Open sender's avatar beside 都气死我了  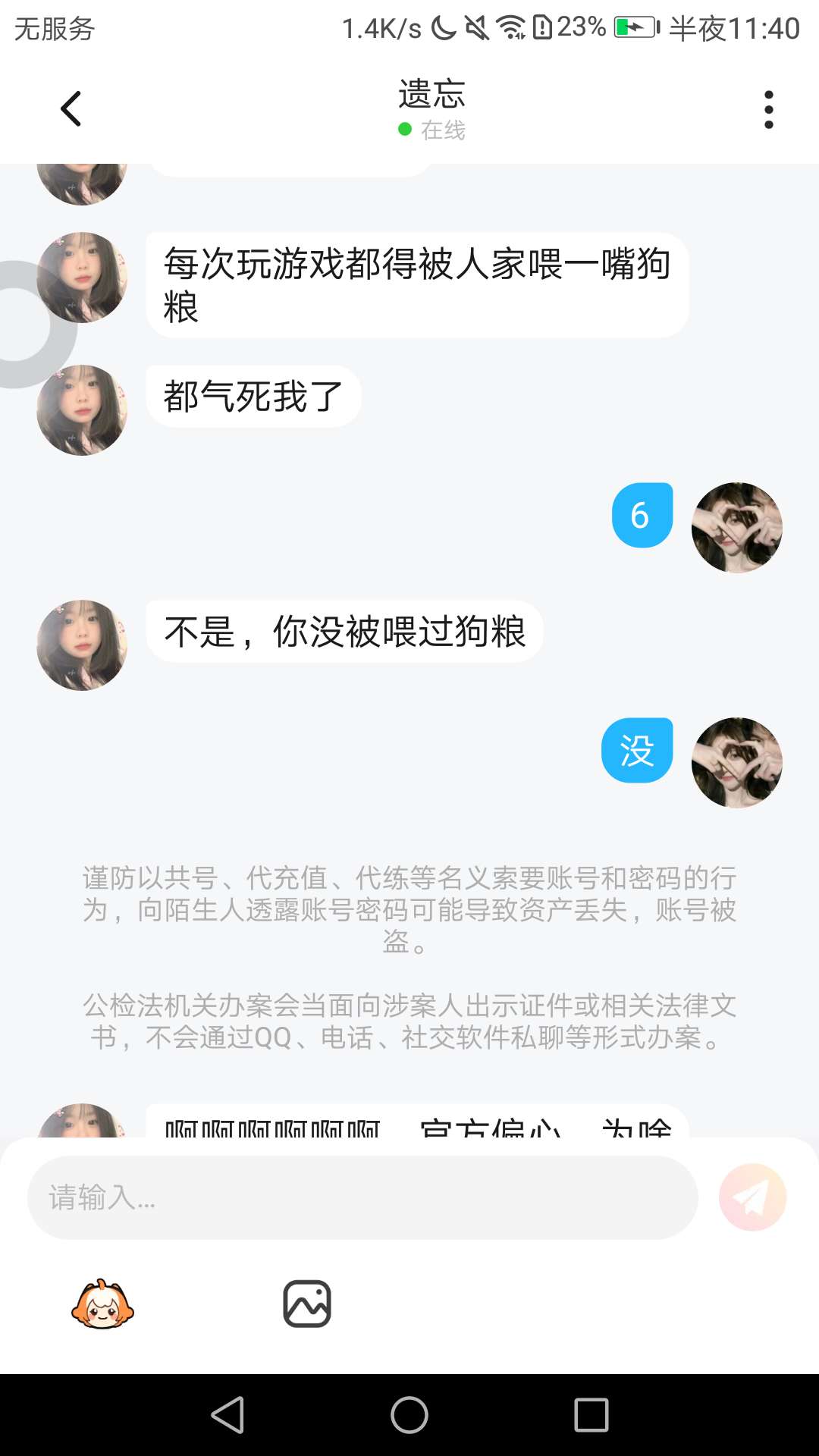82,410
